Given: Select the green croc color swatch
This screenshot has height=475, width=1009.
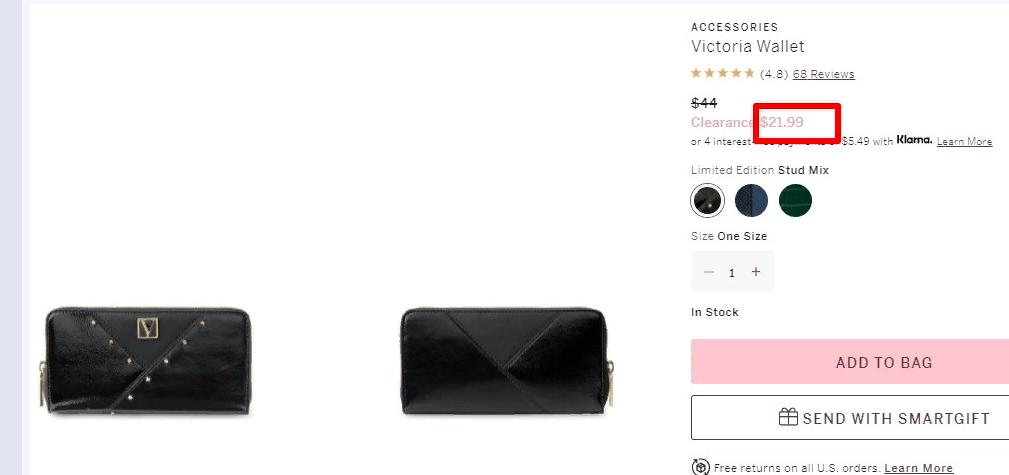Looking at the screenshot, I should point(796,201).
